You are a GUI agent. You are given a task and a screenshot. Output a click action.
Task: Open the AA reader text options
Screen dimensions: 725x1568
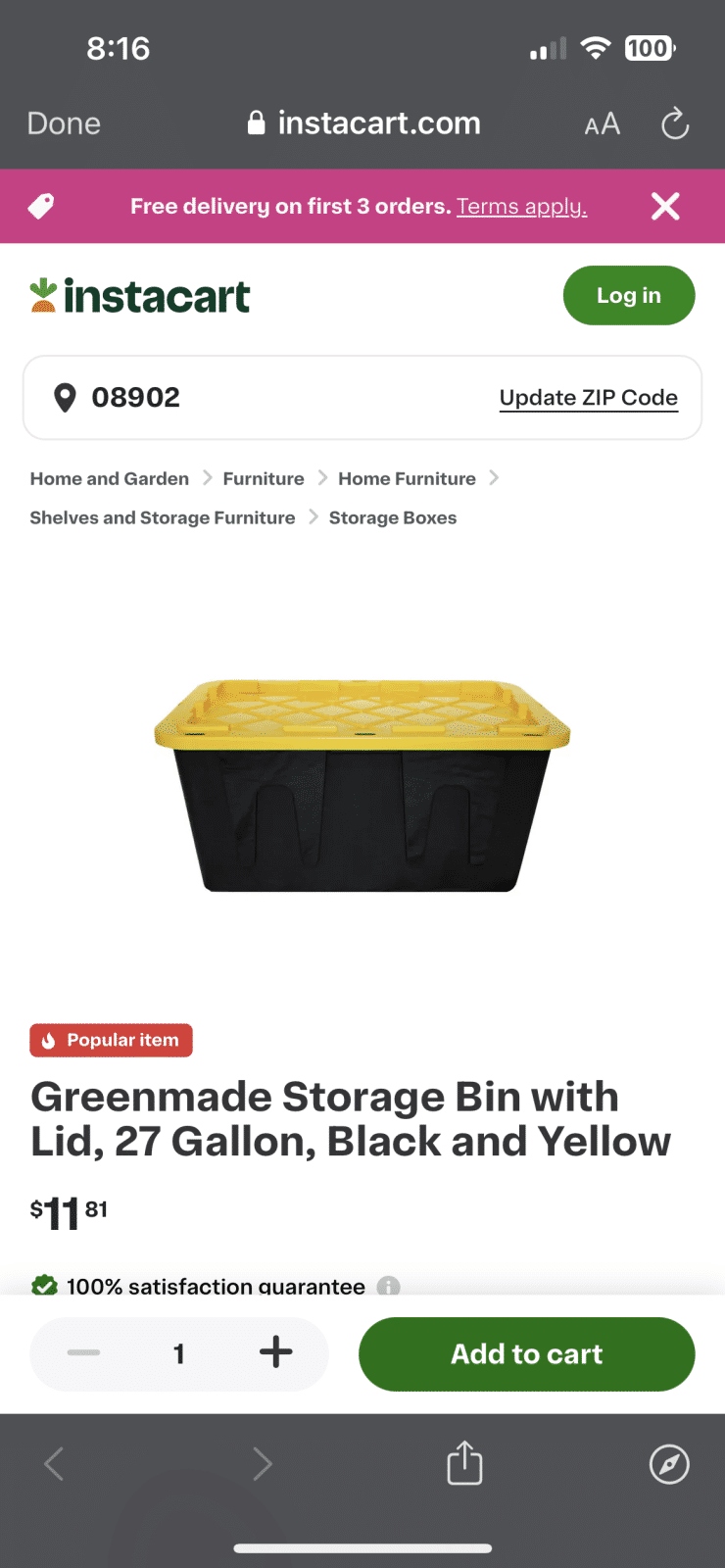pyautogui.click(x=602, y=124)
